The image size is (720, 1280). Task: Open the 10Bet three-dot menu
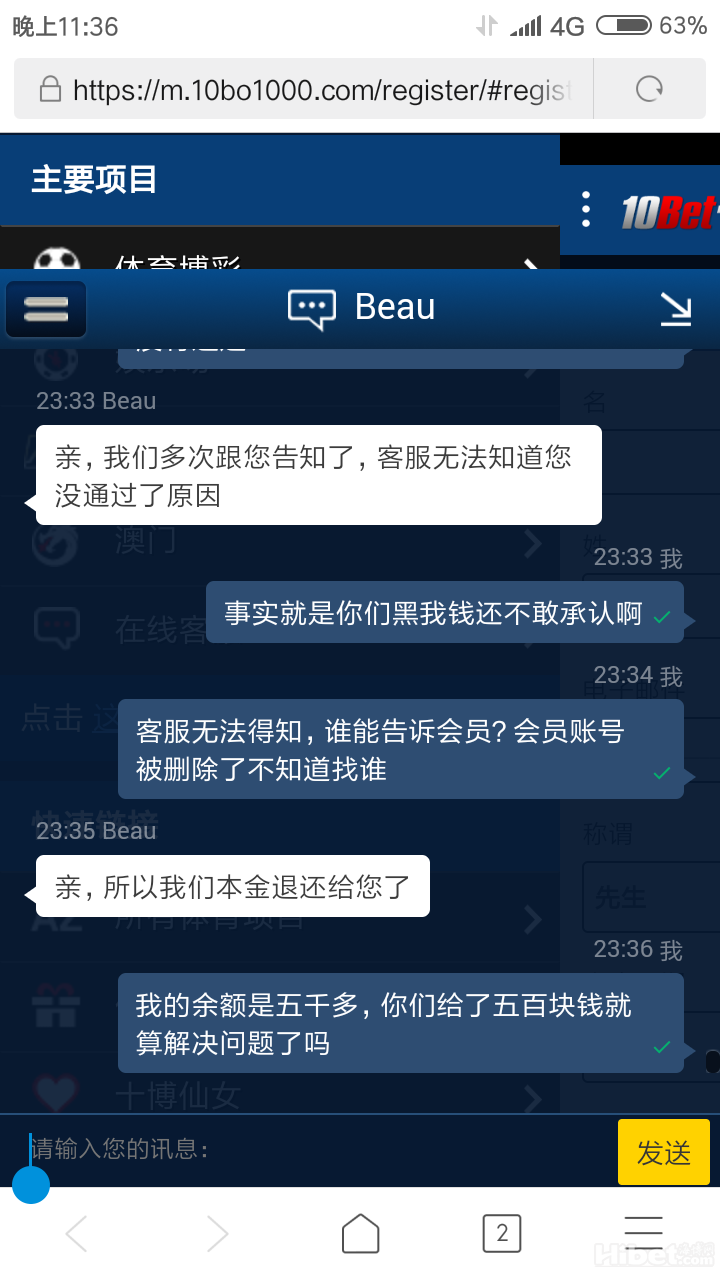pos(586,210)
